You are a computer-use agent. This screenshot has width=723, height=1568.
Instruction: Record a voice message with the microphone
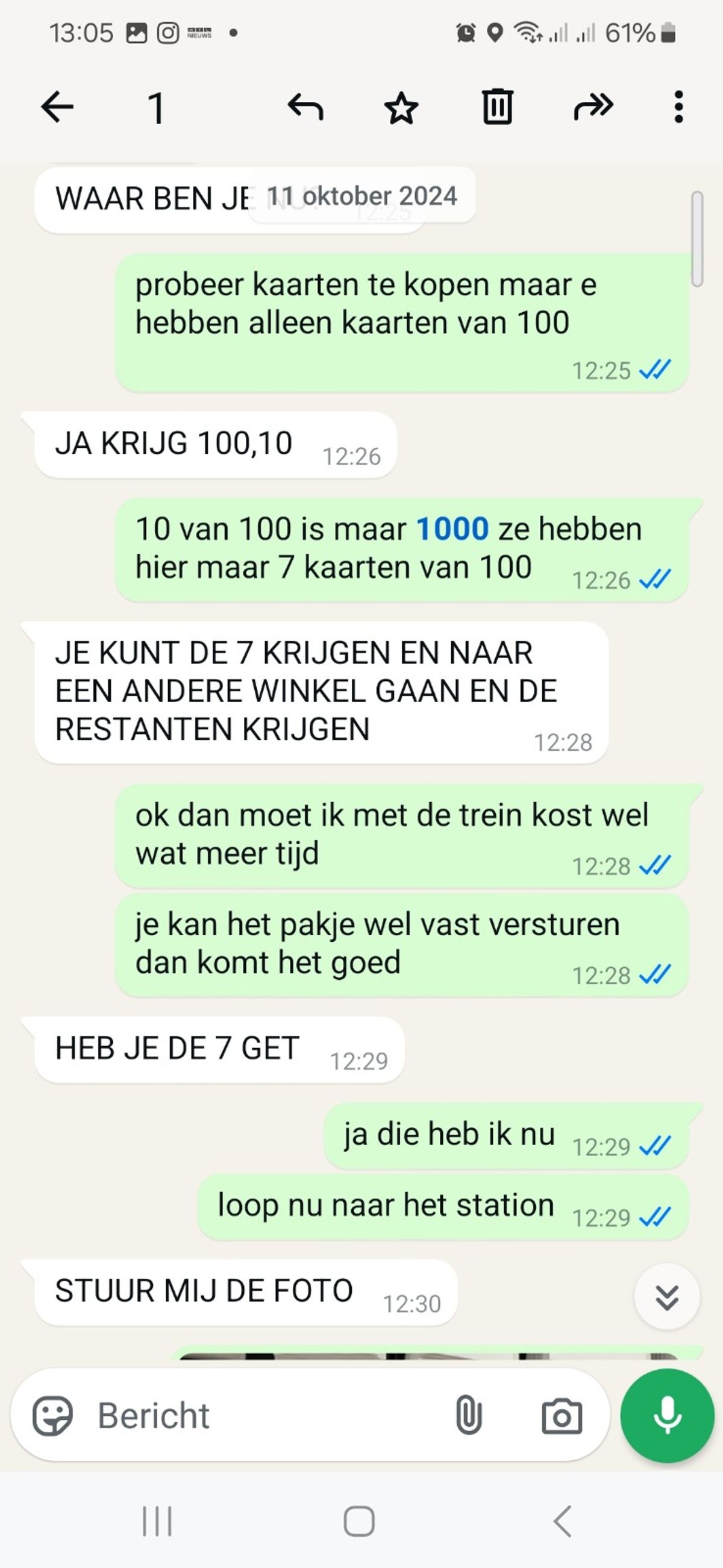pyautogui.click(x=667, y=1415)
